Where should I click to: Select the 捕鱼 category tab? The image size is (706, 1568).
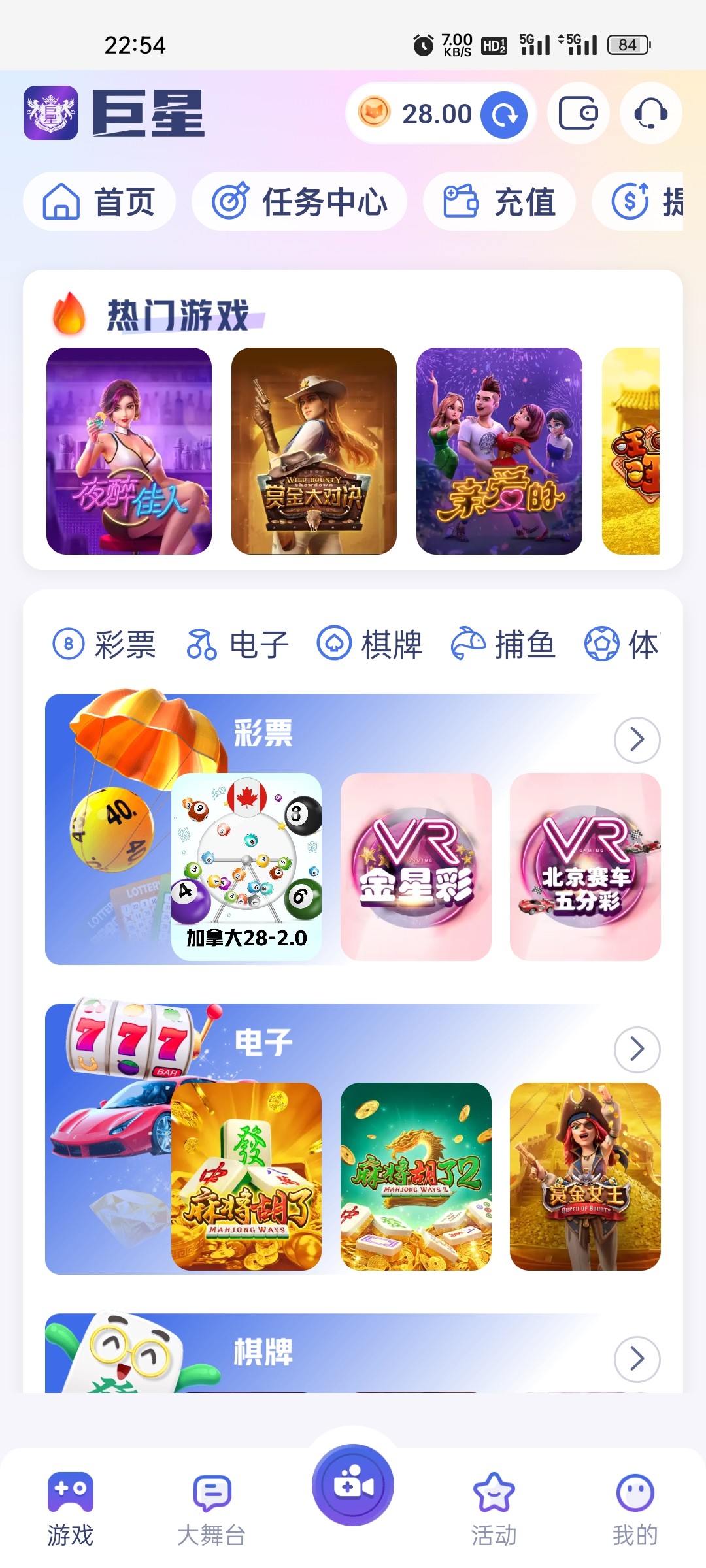[503, 644]
